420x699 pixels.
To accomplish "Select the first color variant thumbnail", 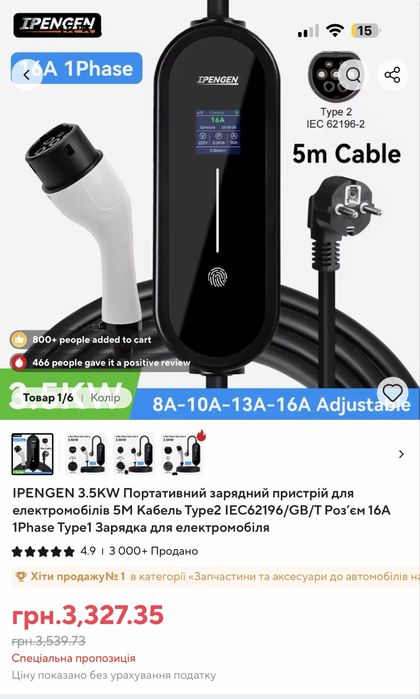I will click(x=33, y=454).
